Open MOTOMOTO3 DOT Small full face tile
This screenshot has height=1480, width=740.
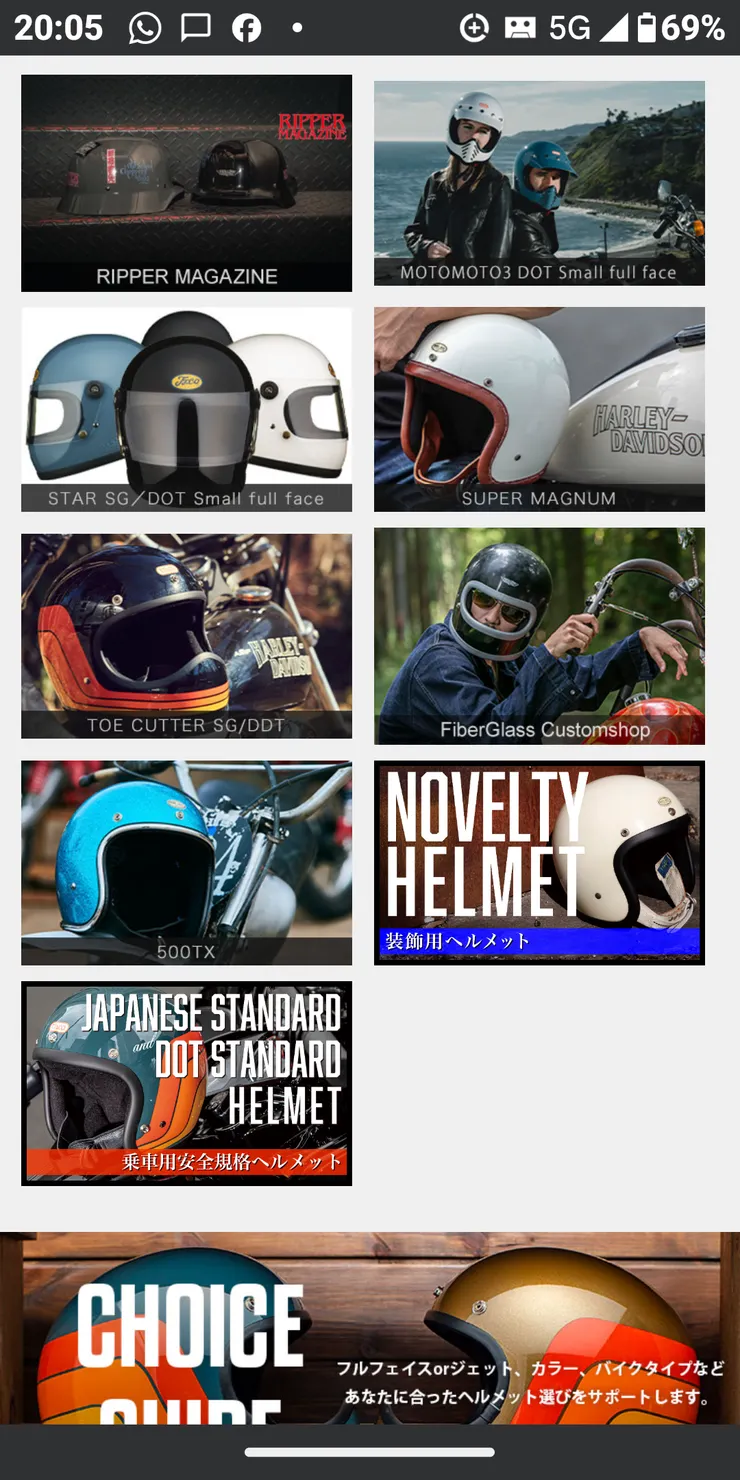pyautogui.click(x=539, y=183)
